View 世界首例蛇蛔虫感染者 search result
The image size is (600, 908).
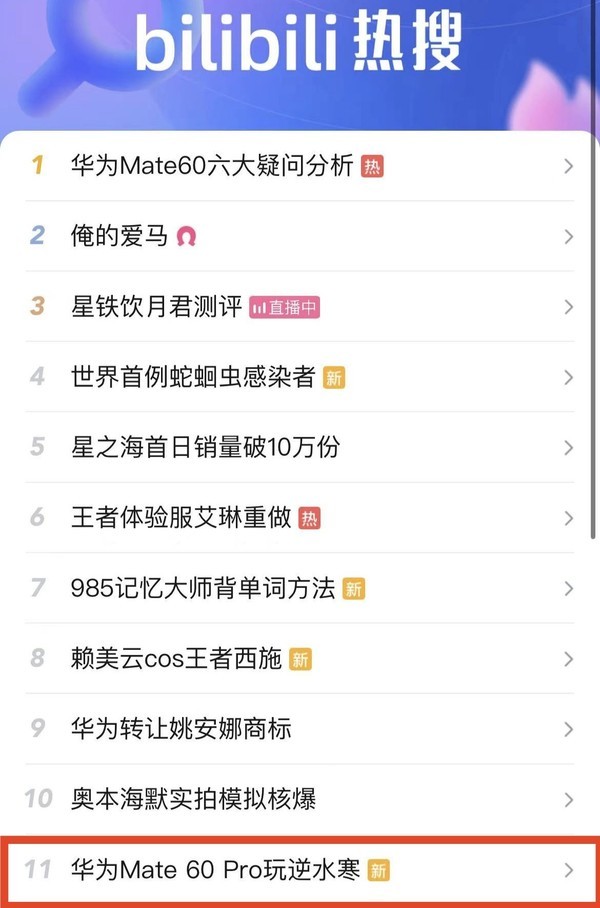coord(193,377)
